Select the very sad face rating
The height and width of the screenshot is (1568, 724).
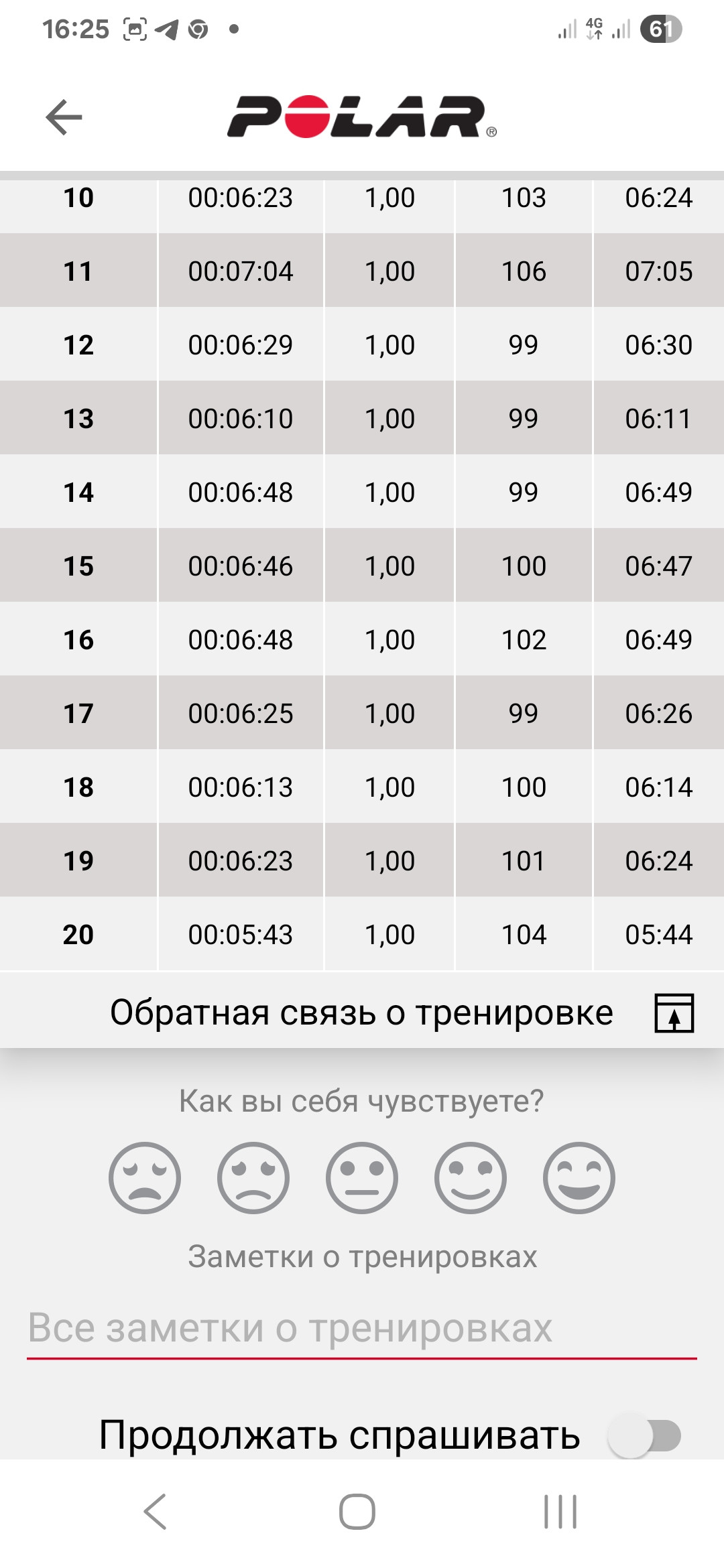(x=145, y=1177)
